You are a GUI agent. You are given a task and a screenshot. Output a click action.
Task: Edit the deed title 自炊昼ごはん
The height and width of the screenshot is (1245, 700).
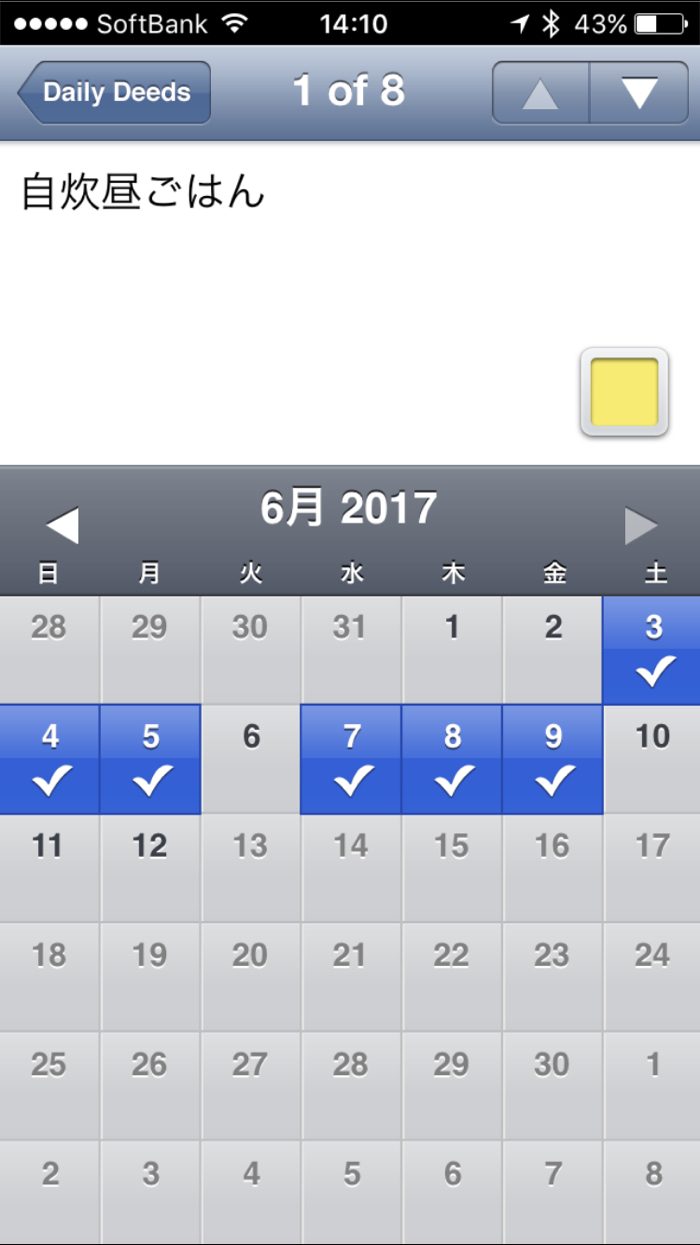(142, 192)
